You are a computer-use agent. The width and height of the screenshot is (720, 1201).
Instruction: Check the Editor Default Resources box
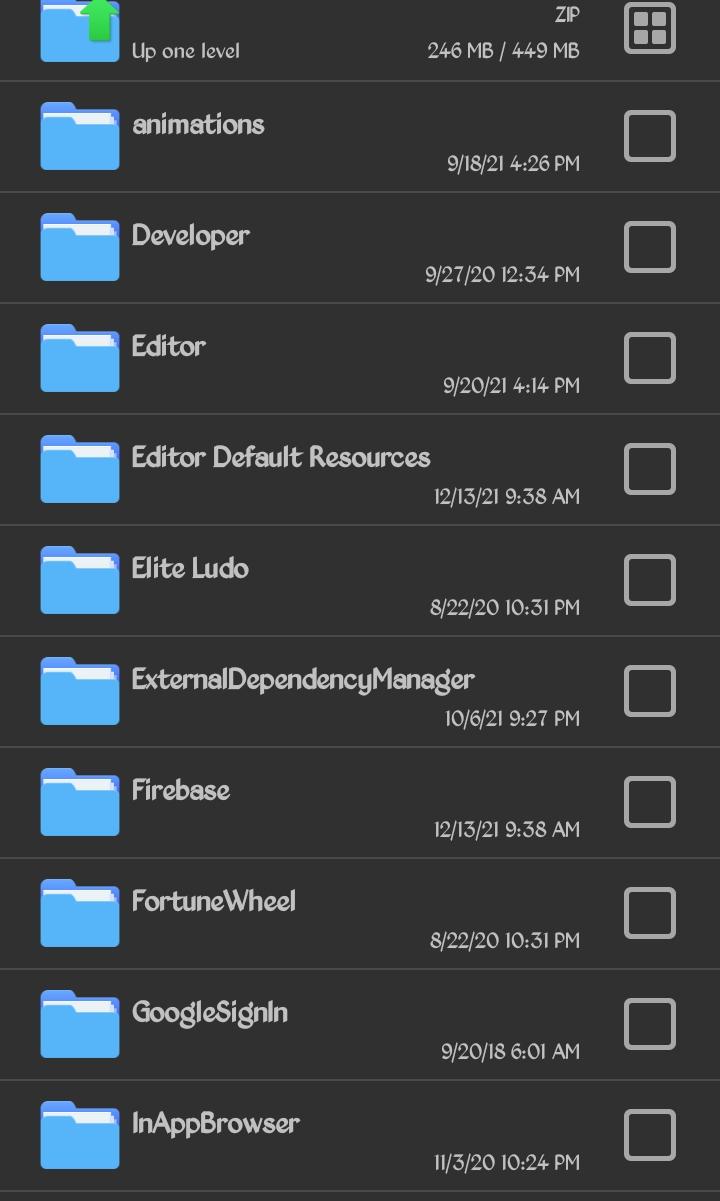click(x=650, y=469)
